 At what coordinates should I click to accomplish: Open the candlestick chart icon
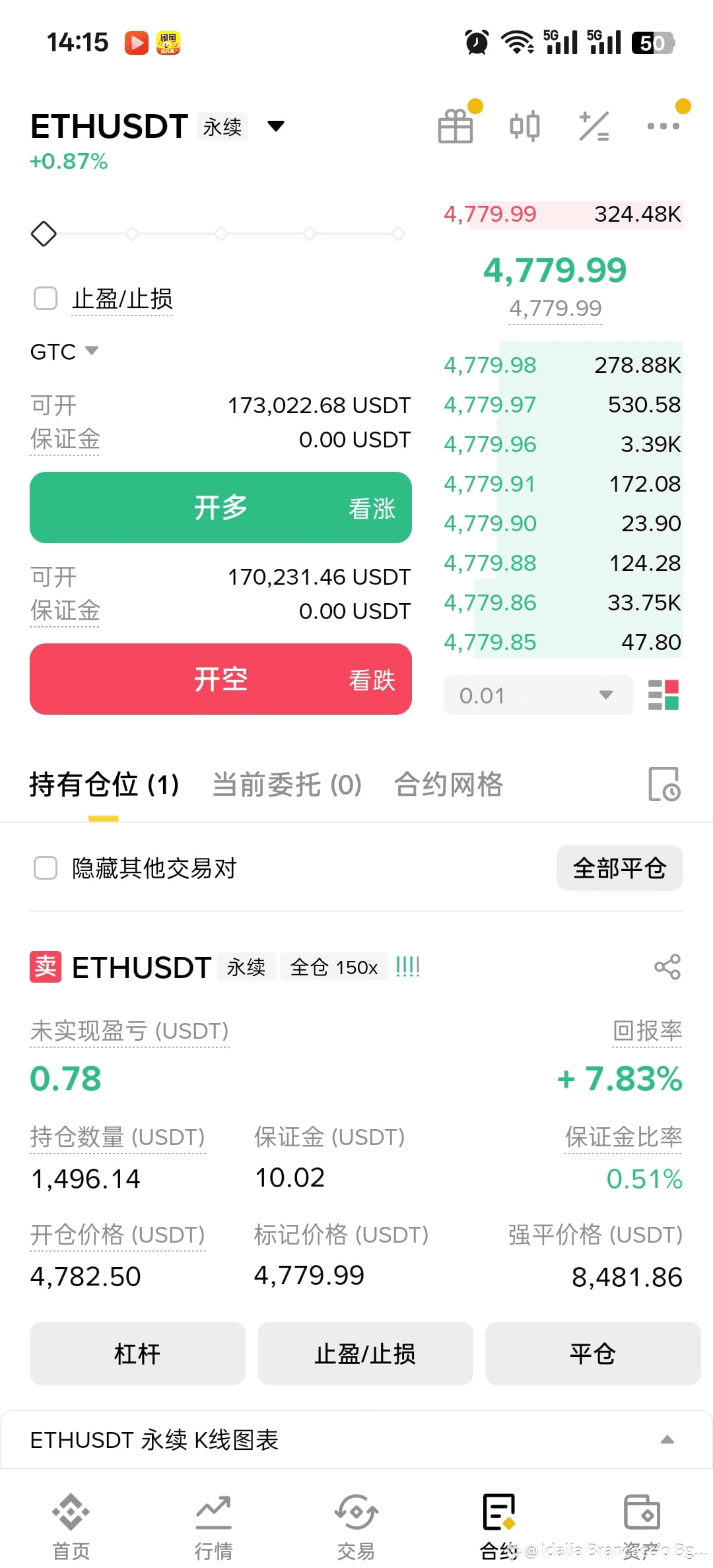coord(525,126)
